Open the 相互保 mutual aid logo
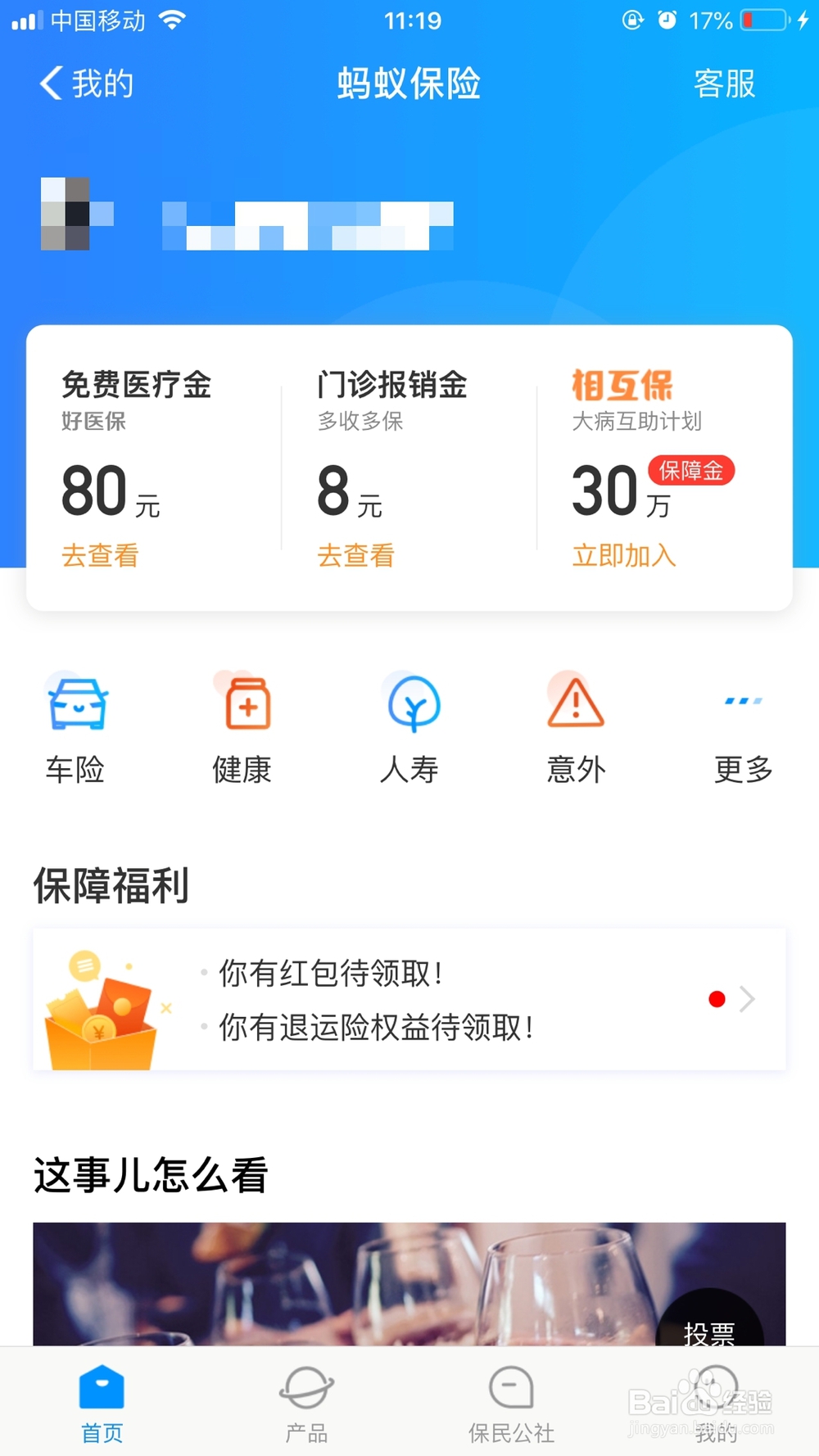The width and height of the screenshot is (819, 1456). [624, 383]
